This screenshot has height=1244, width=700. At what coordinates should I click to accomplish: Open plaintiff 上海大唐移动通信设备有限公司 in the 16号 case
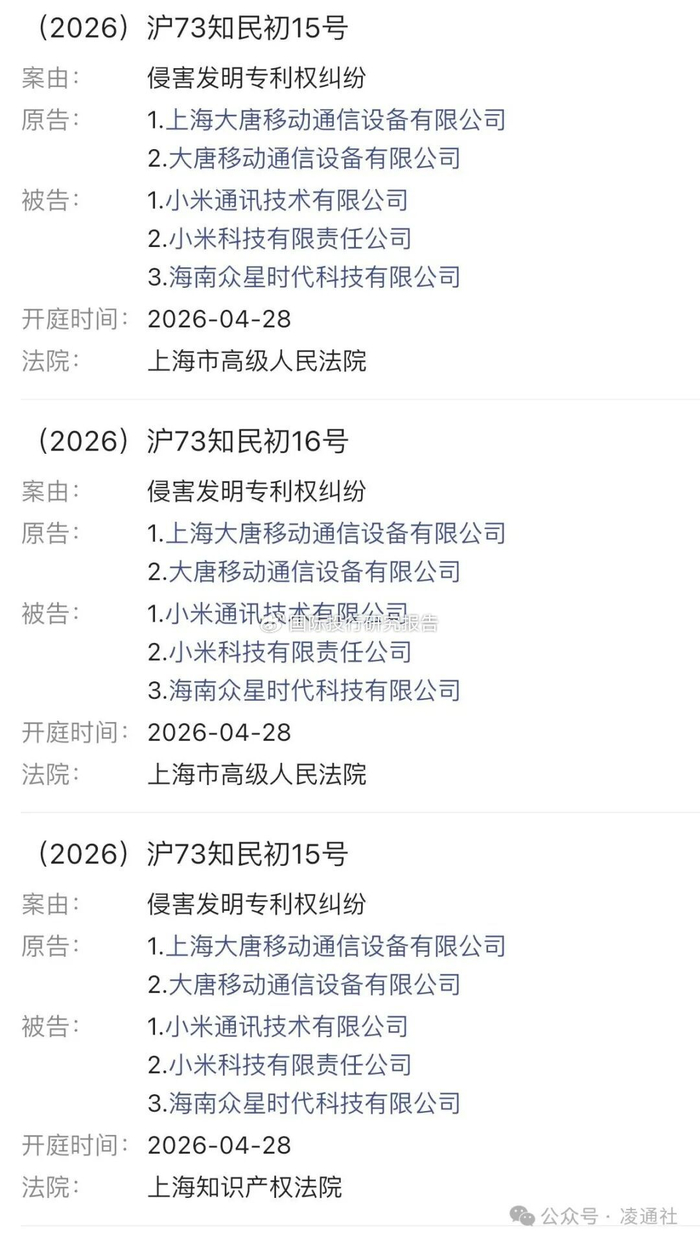click(x=334, y=533)
